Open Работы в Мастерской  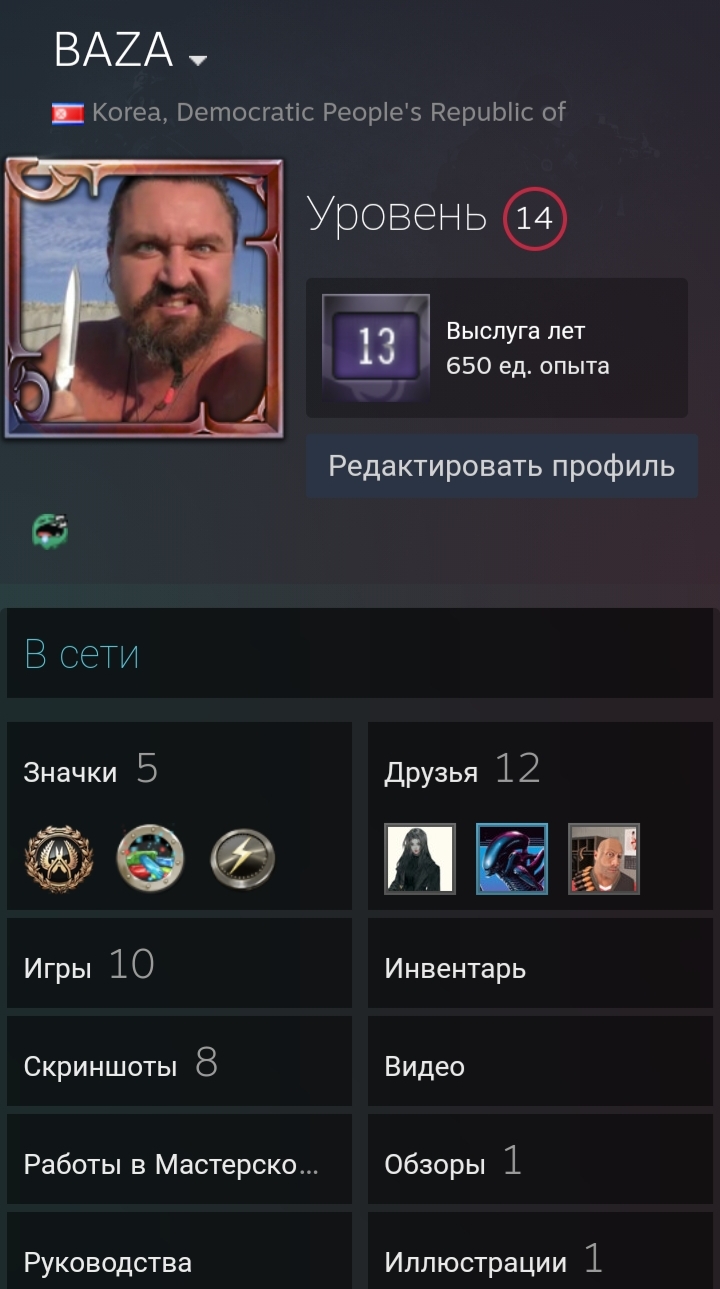pos(179,1159)
